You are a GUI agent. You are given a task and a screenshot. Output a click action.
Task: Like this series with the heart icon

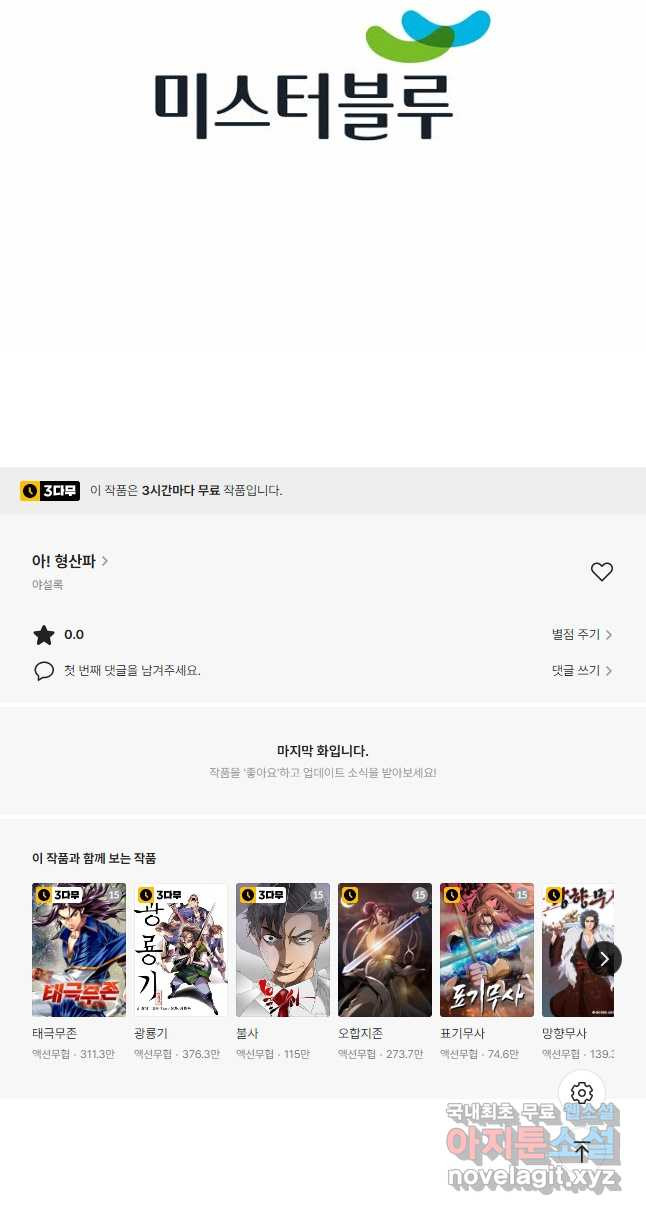click(x=601, y=572)
